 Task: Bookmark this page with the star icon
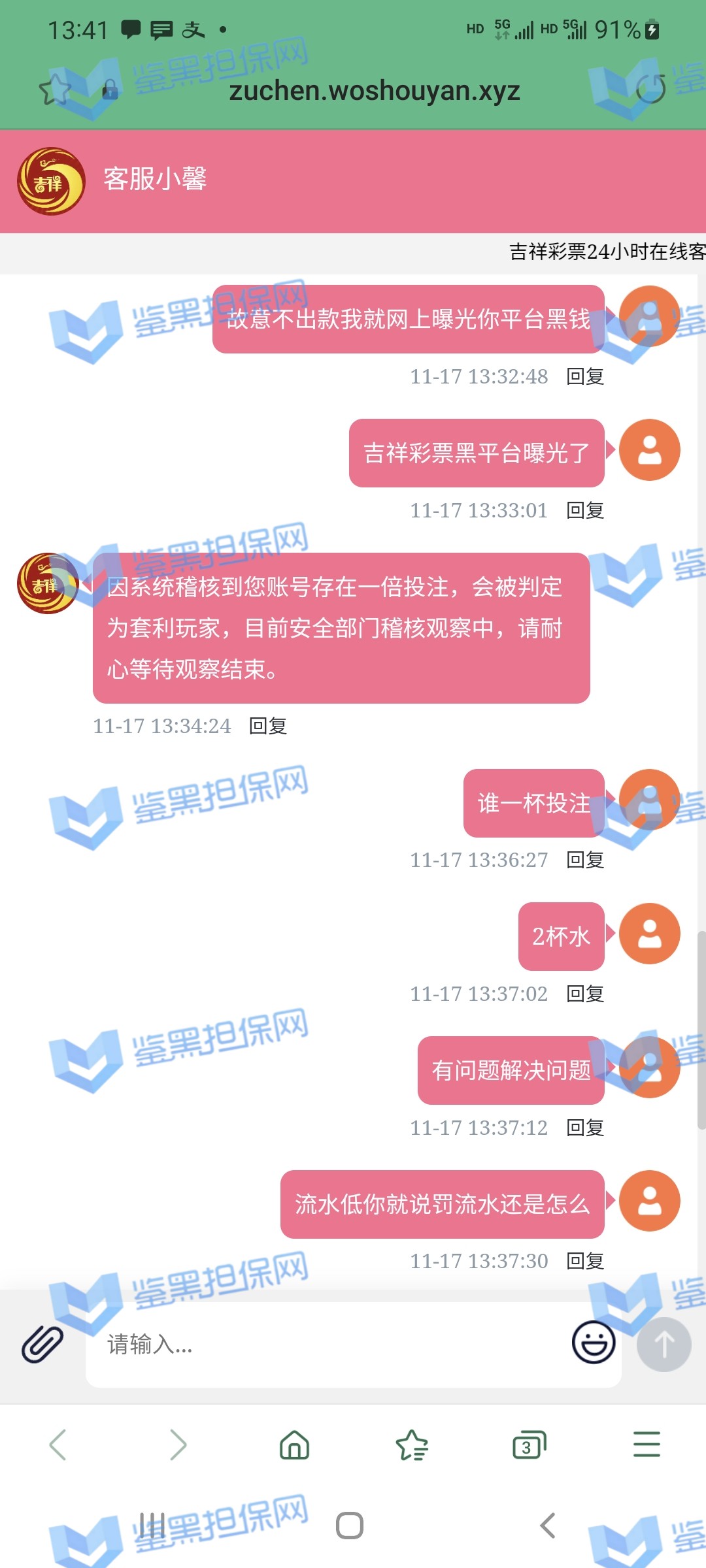point(54,90)
